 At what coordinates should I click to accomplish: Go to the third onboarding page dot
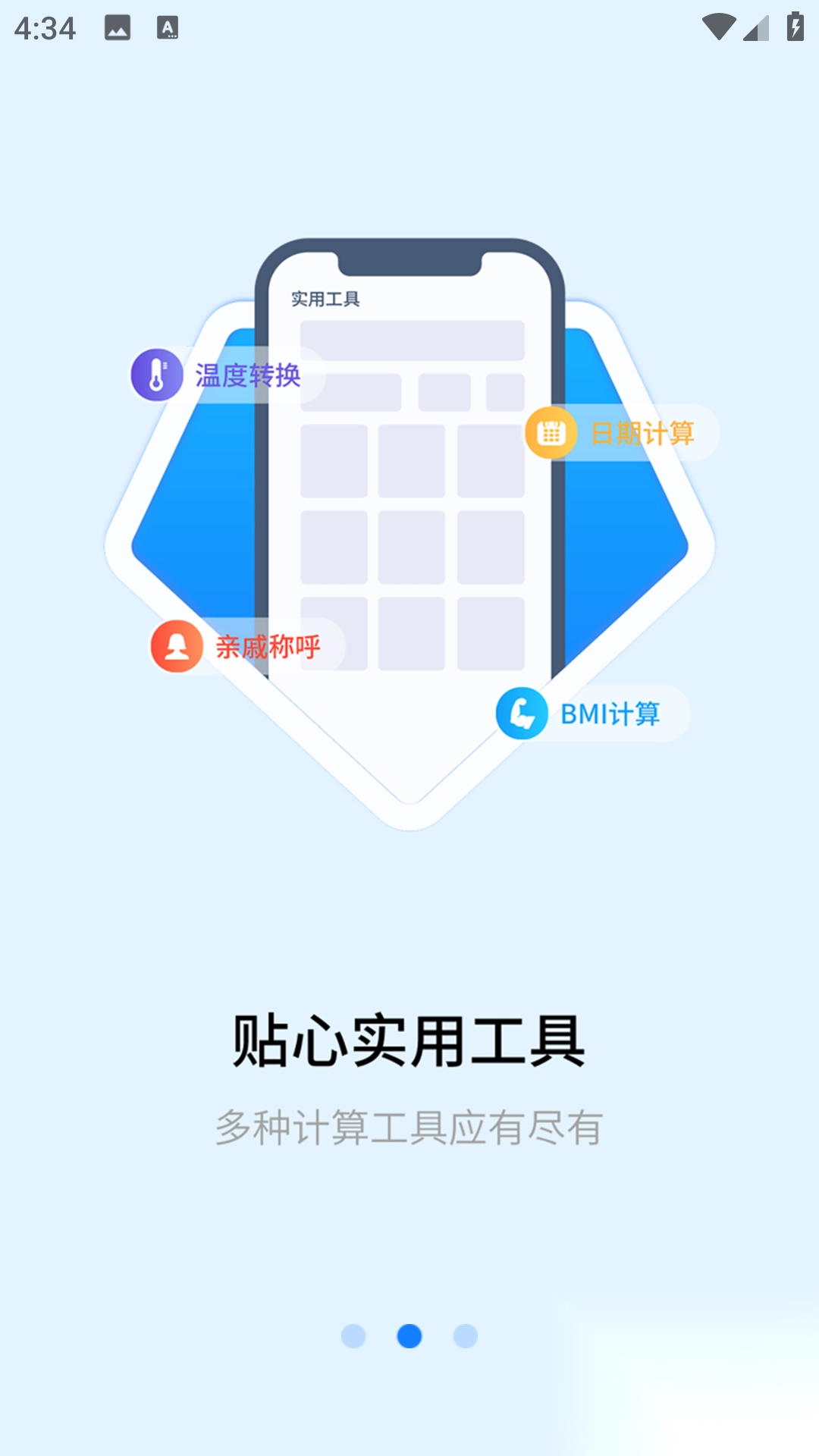(466, 1336)
